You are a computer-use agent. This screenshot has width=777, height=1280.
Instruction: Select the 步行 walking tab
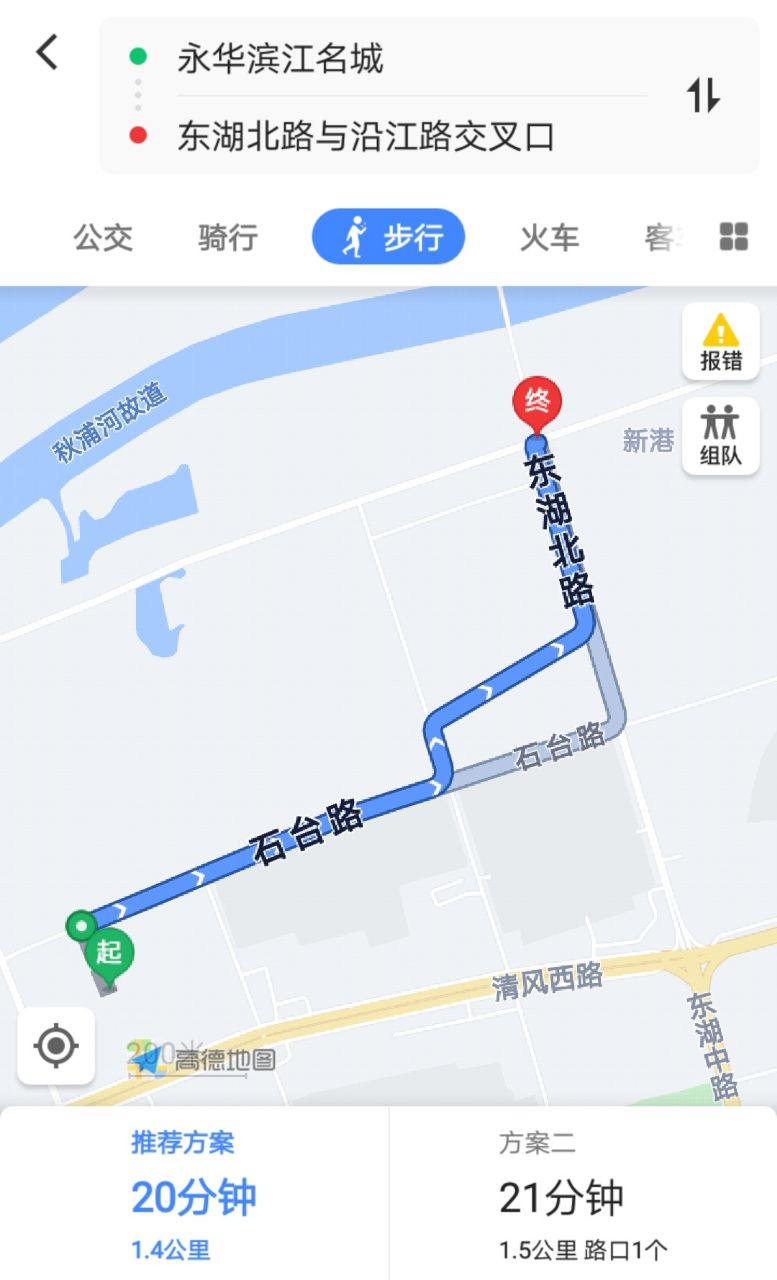[x=388, y=238]
